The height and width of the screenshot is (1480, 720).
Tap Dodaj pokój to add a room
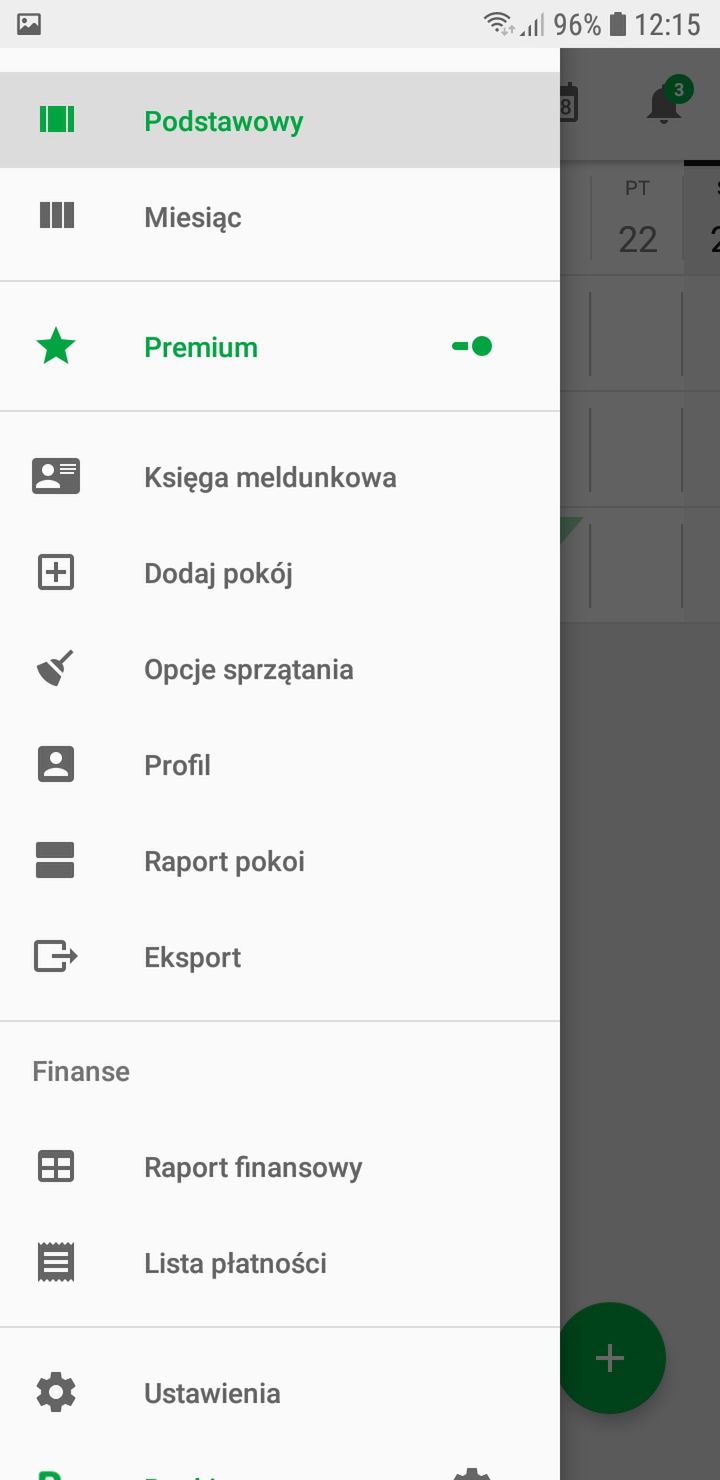click(x=280, y=572)
